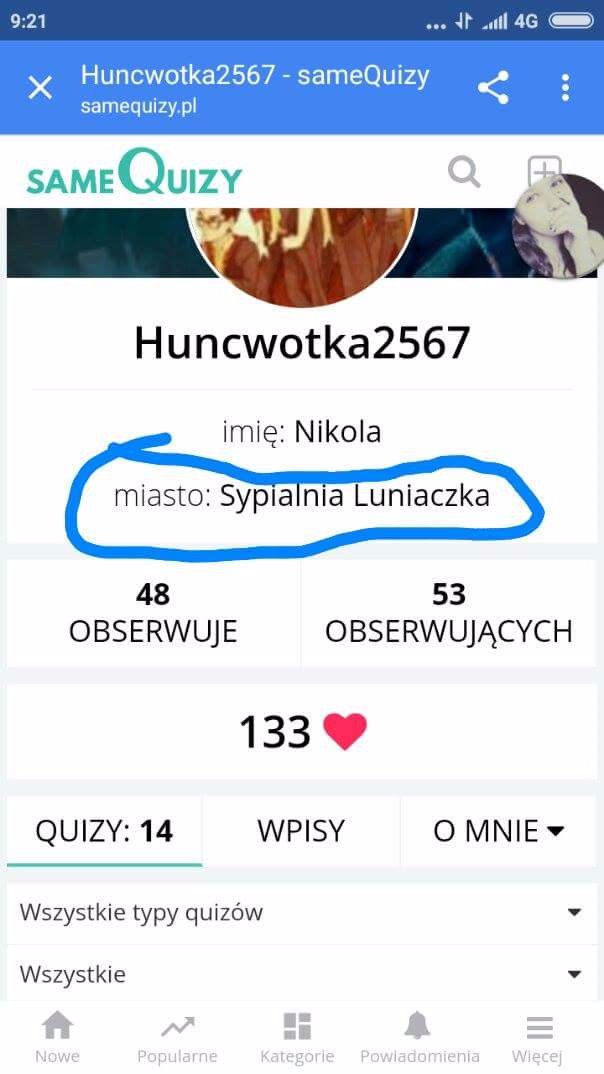Image resolution: width=604 pixels, height=1074 pixels.
Task: Expand the O mnie dropdown
Action: (498, 831)
